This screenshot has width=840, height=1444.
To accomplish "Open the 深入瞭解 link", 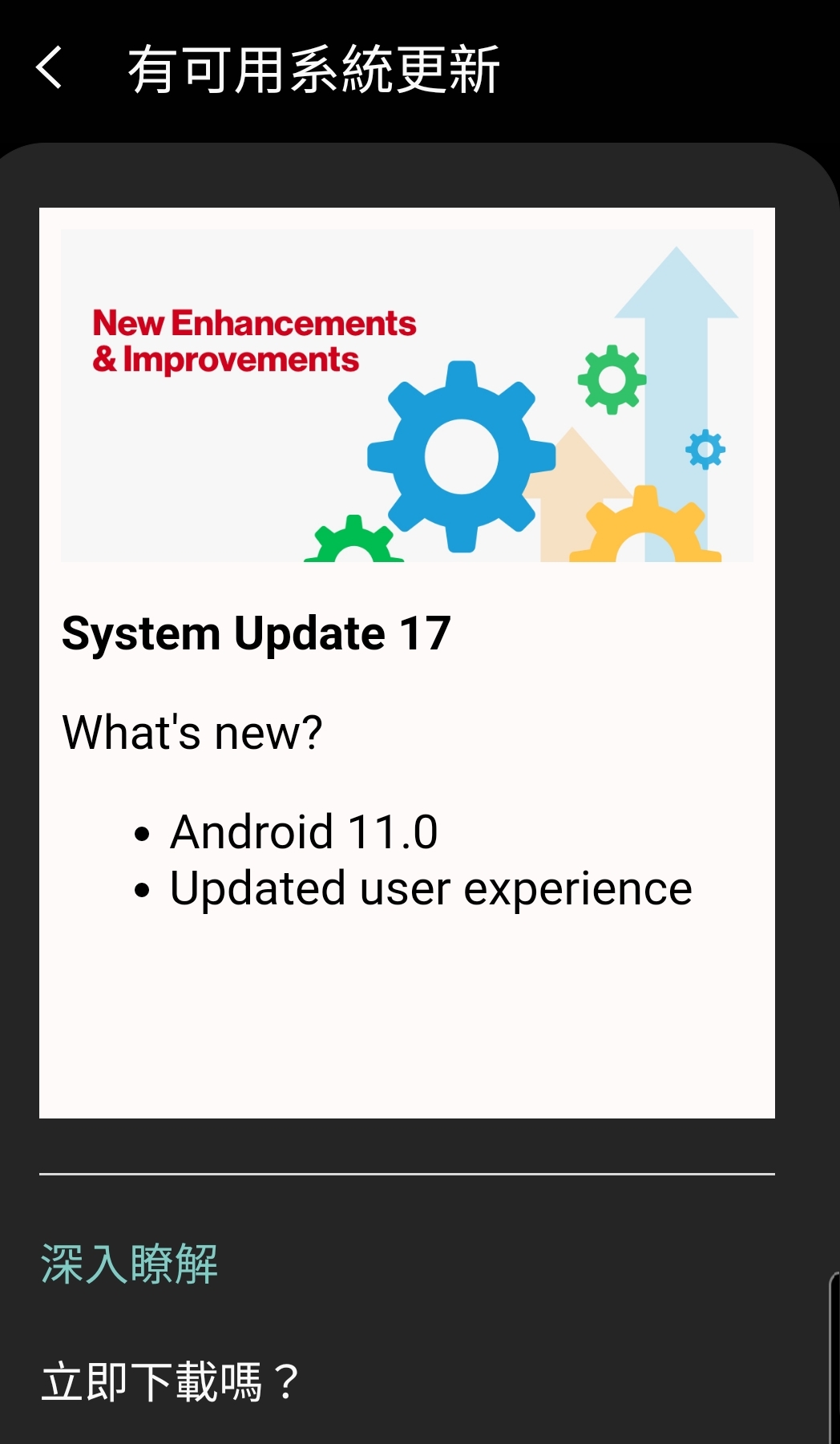I will pyautogui.click(x=129, y=1264).
